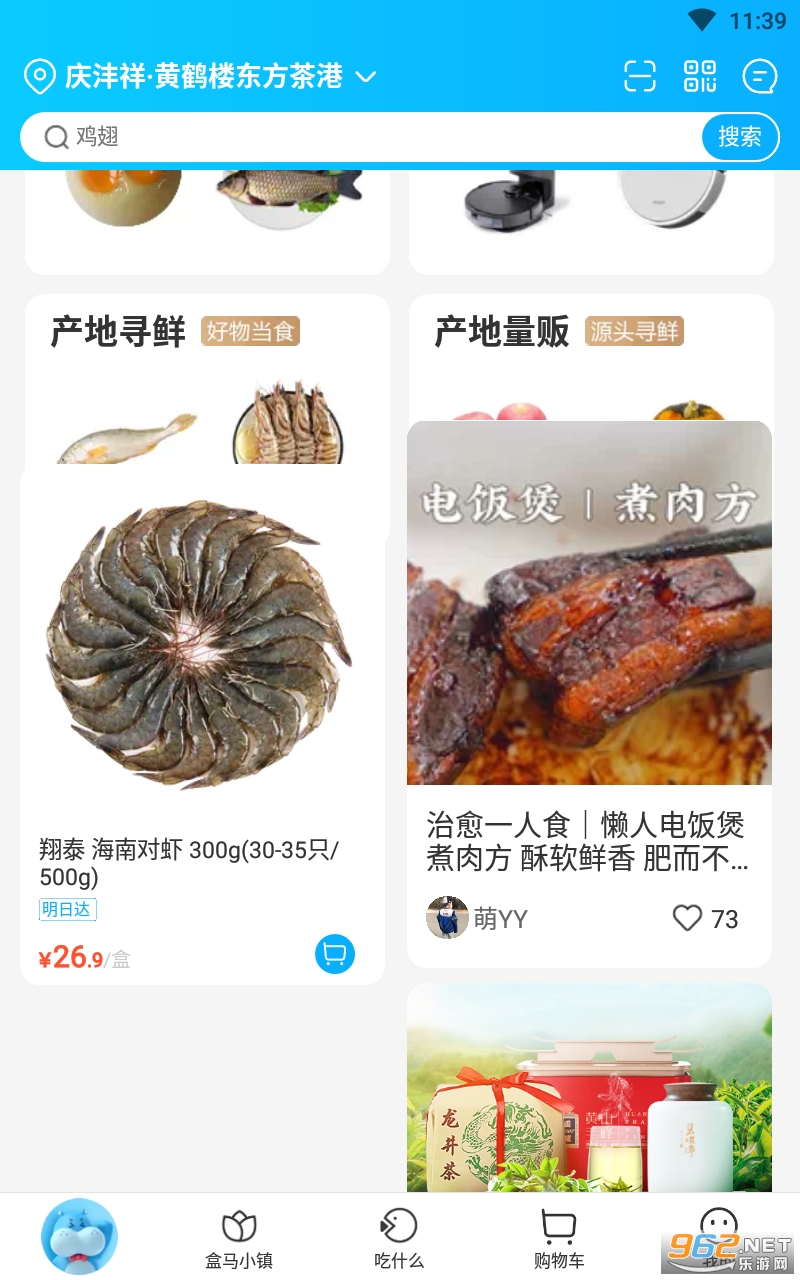Open the 购物车 tab
The width and height of the screenshot is (800, 1280).
pyautogui.click(x=559, y=1238)
